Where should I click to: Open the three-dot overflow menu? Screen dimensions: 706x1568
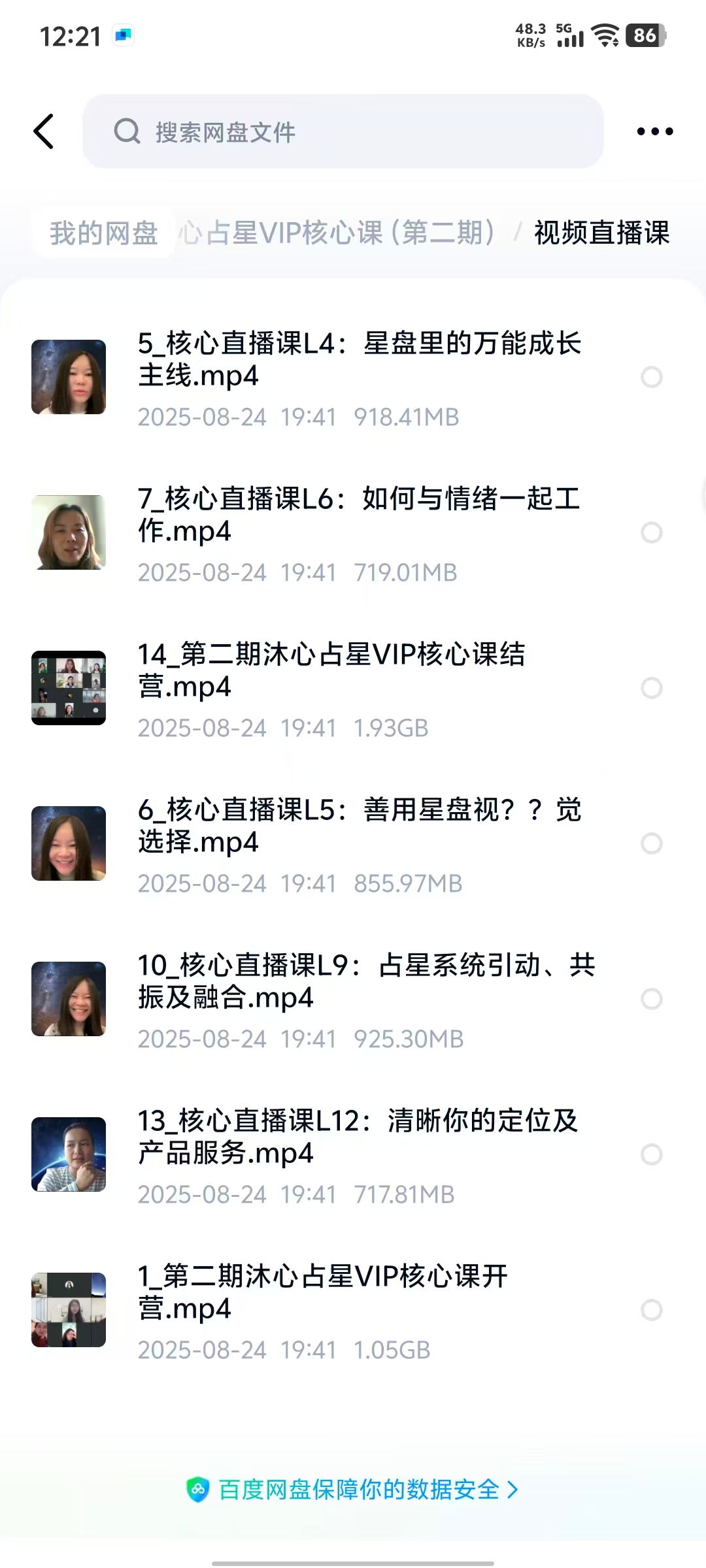(x=654, y=132)
